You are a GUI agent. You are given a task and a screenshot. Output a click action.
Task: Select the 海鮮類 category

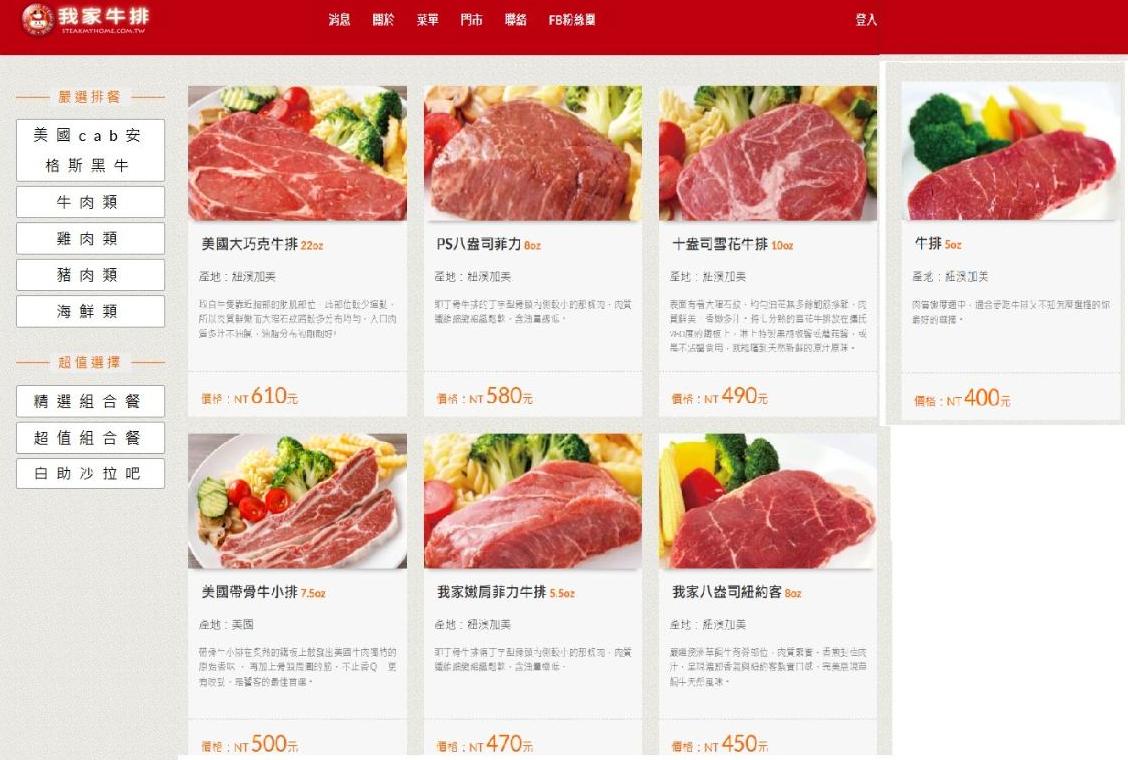[x=90, y=311]
